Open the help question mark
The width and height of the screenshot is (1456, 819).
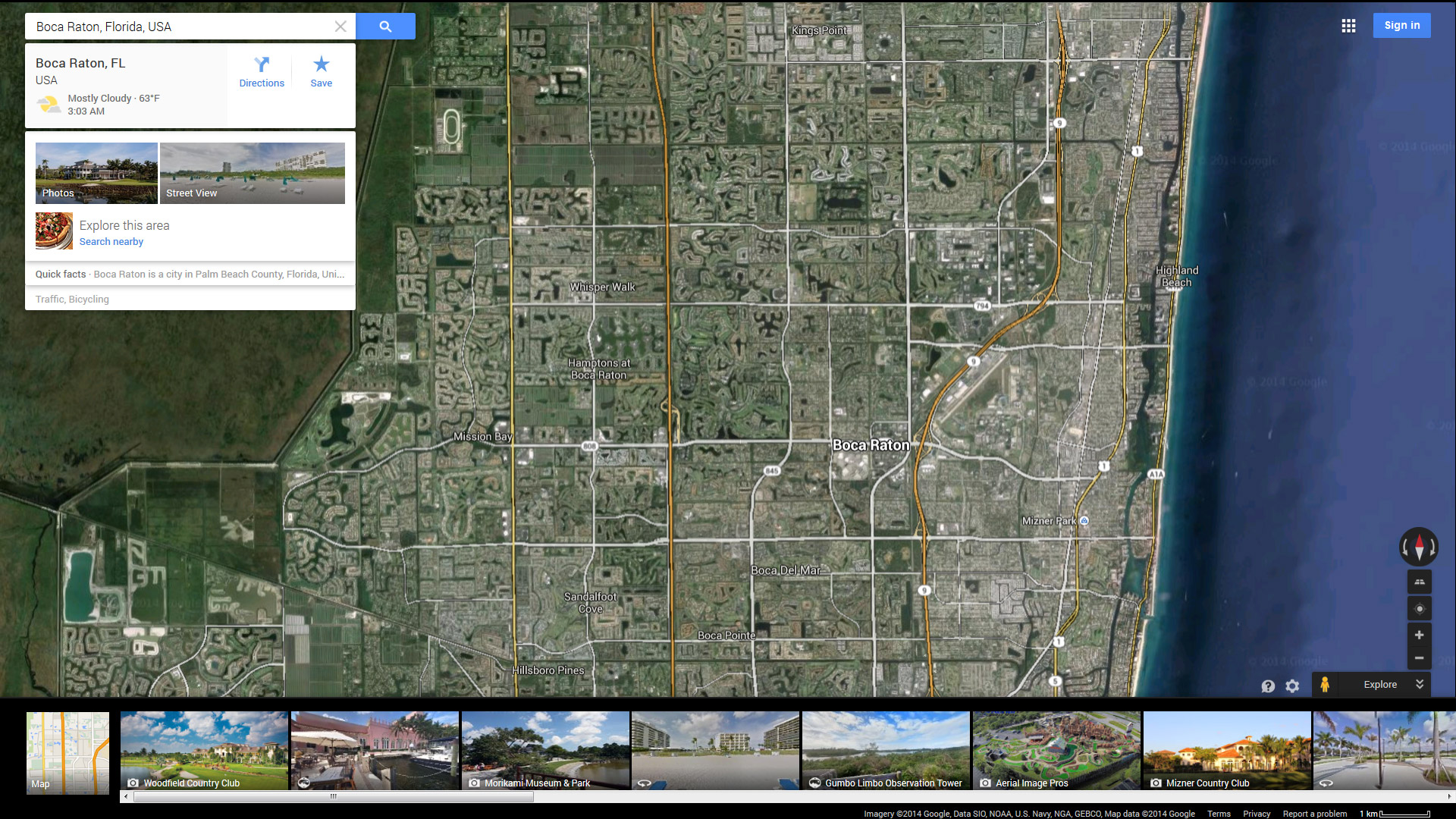(1268, 686)
